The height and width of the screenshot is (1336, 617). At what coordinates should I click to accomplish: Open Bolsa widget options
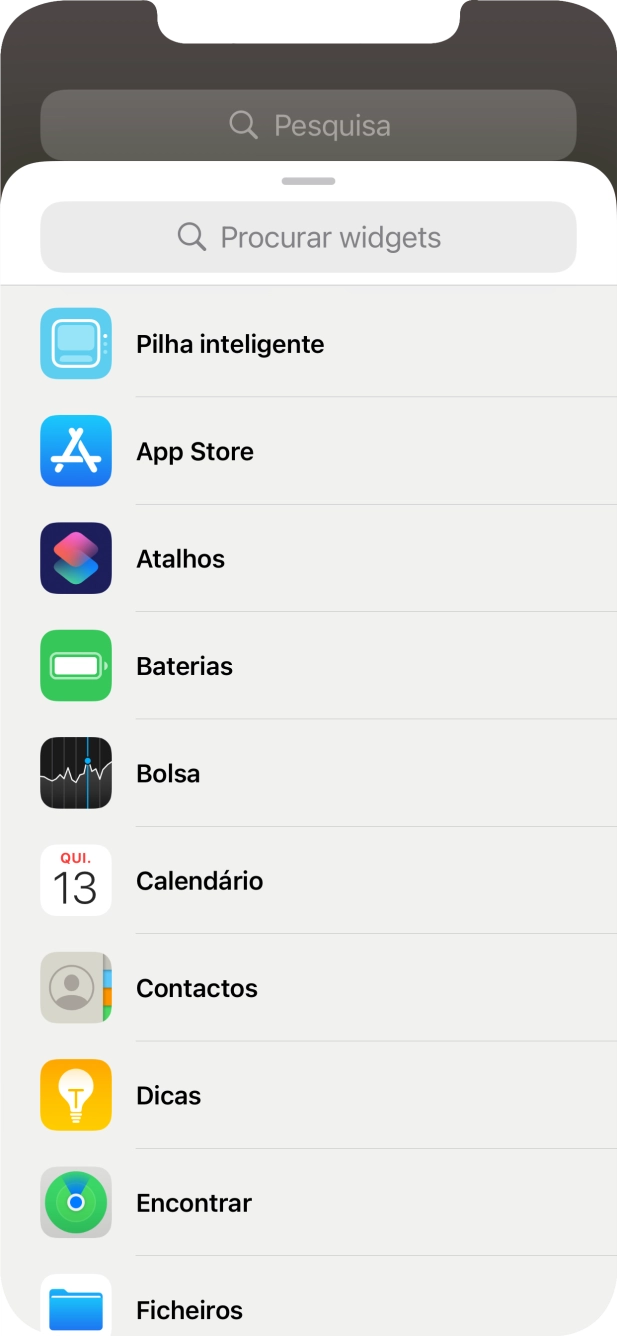coord(168,773)
